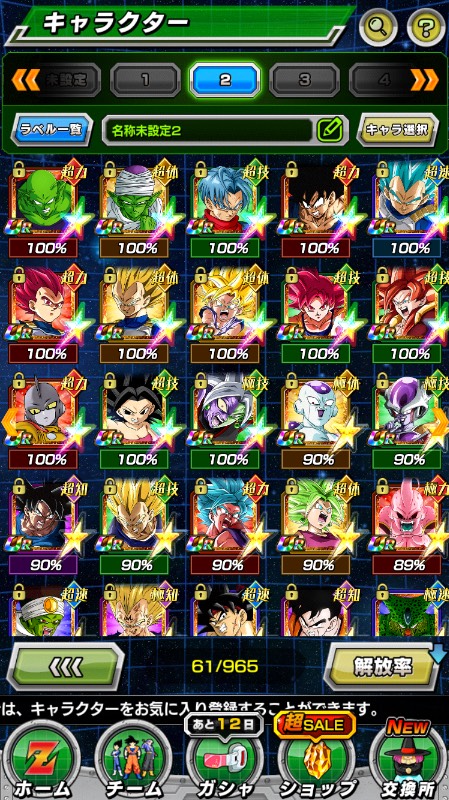Image resolution: width=449 pixels, height=800 pixels.
Task: Switch to label tab 1
Action: point(145,80)
